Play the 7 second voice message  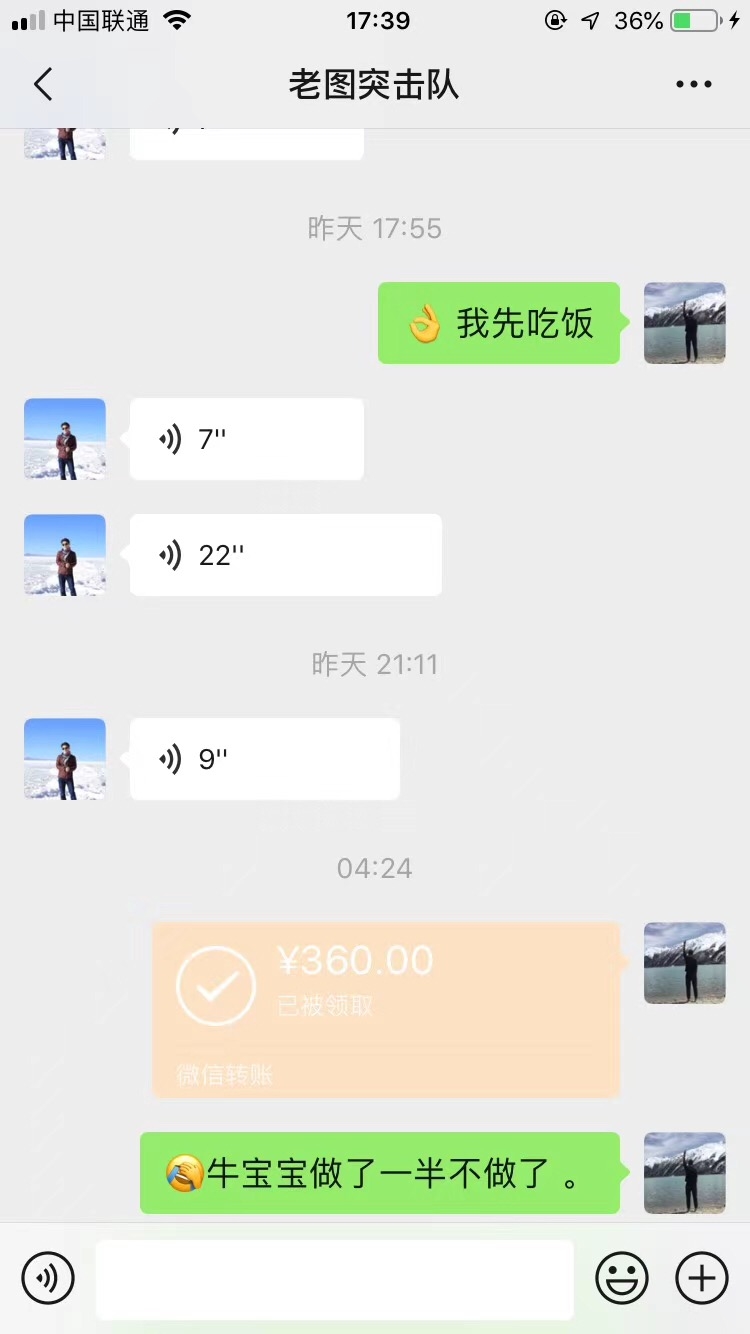pos(245,438)
